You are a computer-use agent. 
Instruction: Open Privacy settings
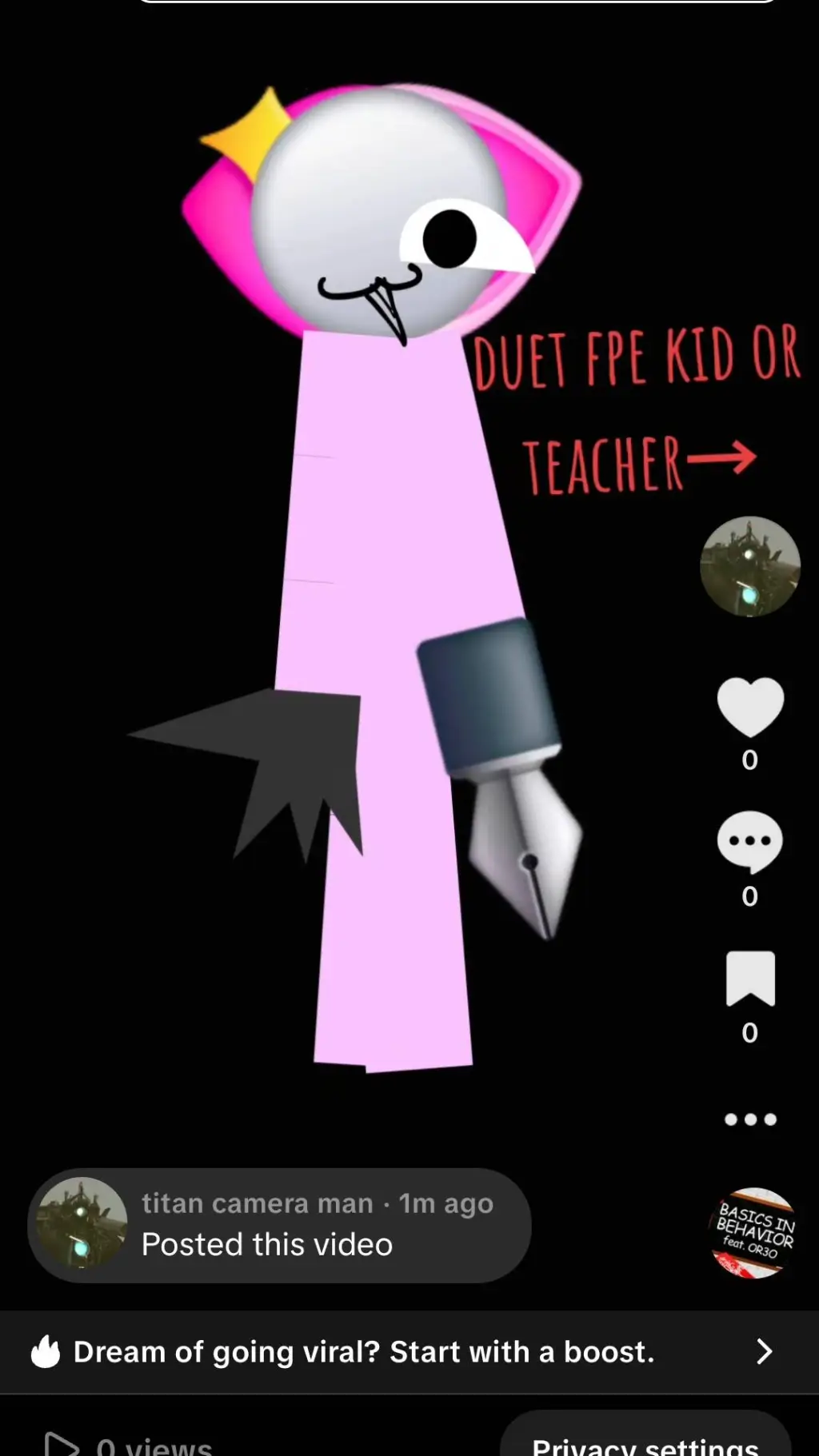[645, 1443]
